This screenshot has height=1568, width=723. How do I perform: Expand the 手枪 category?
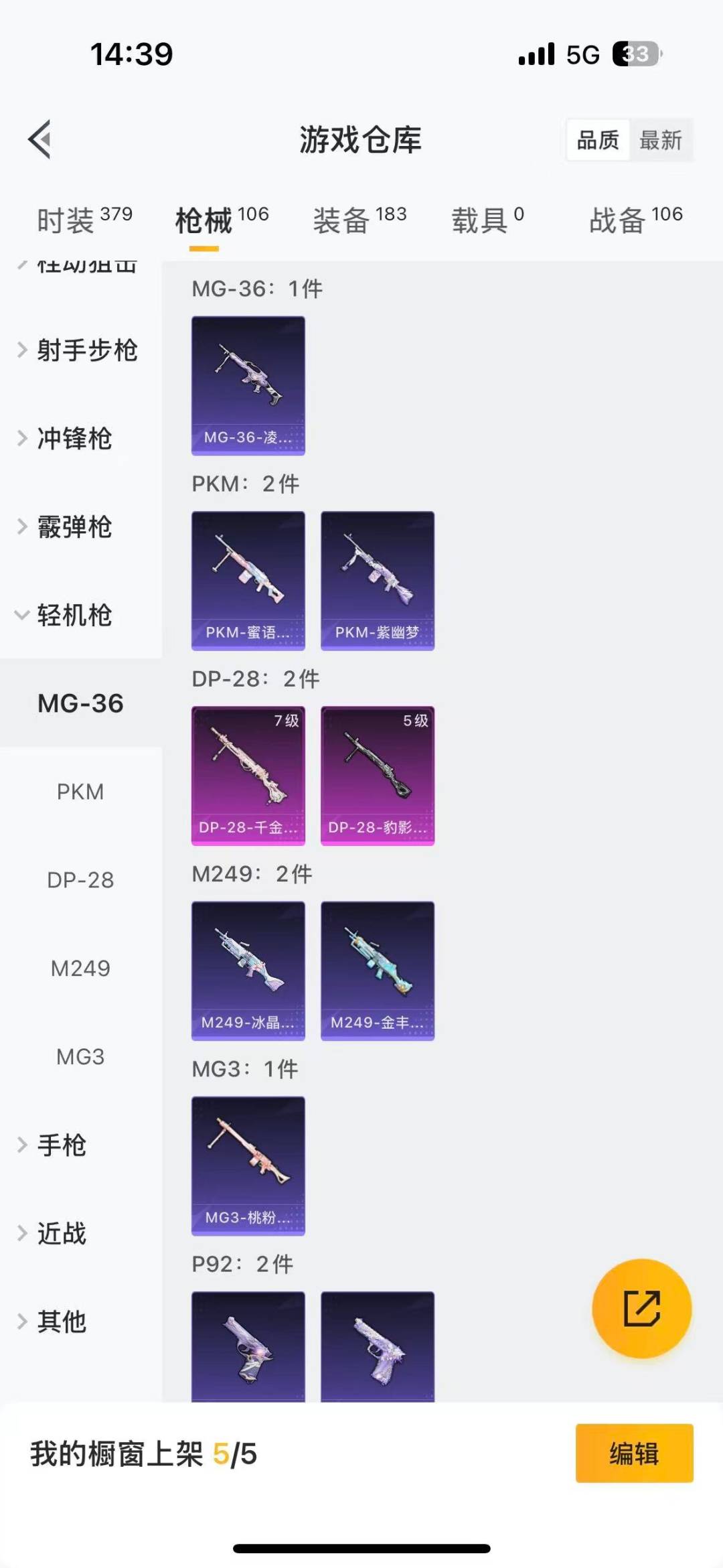tap(60, 1144)
